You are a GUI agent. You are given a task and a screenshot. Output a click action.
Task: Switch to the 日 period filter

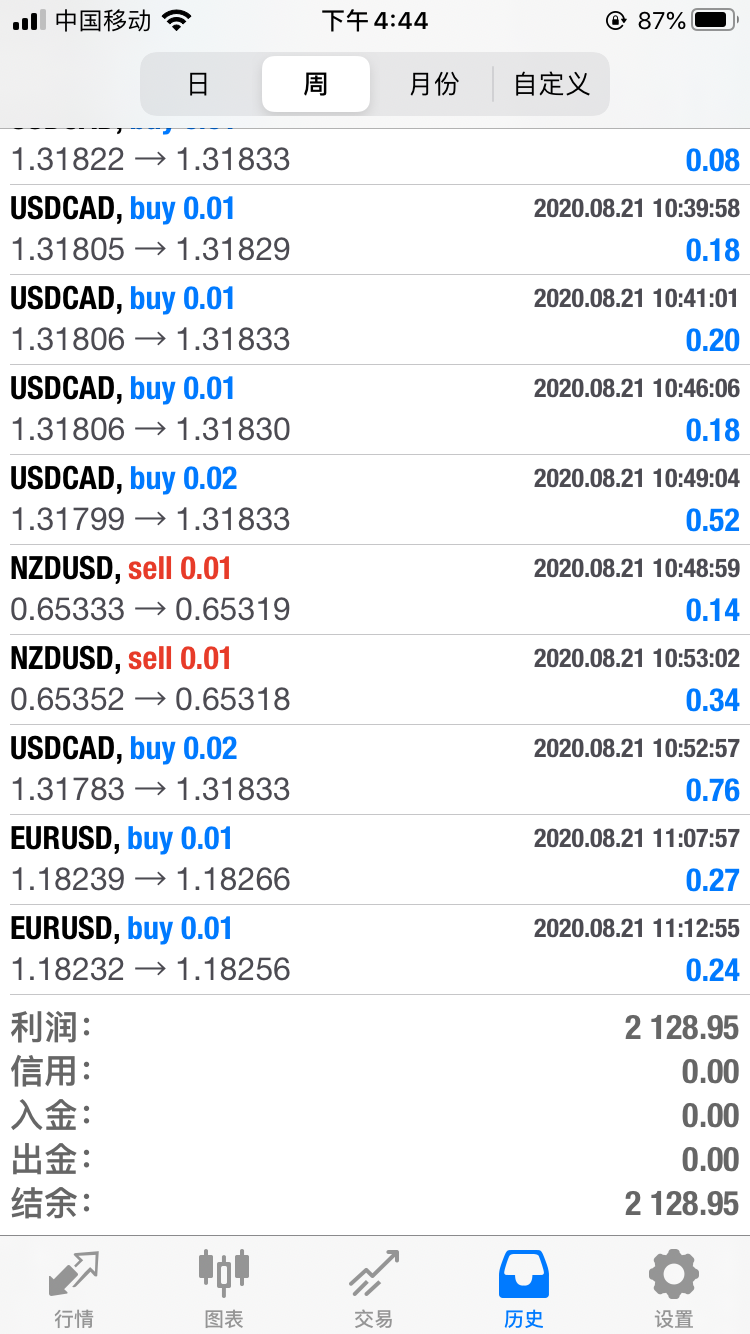(x=199, y=84)
